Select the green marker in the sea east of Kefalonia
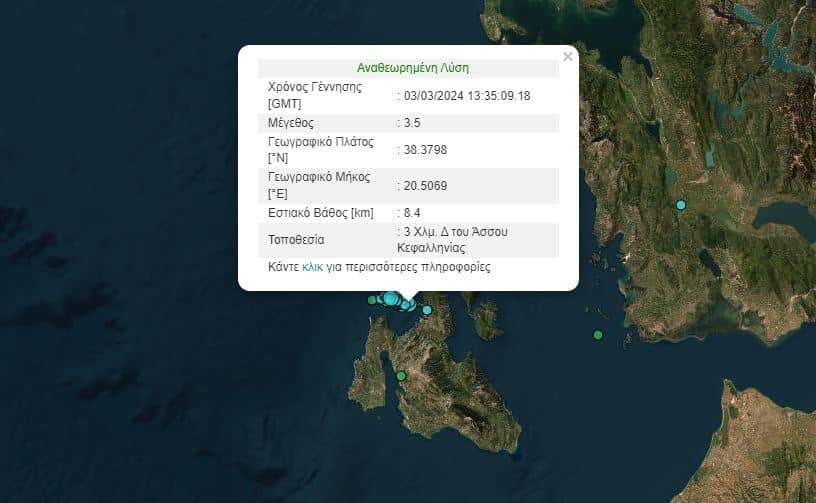 coord(598,335)
